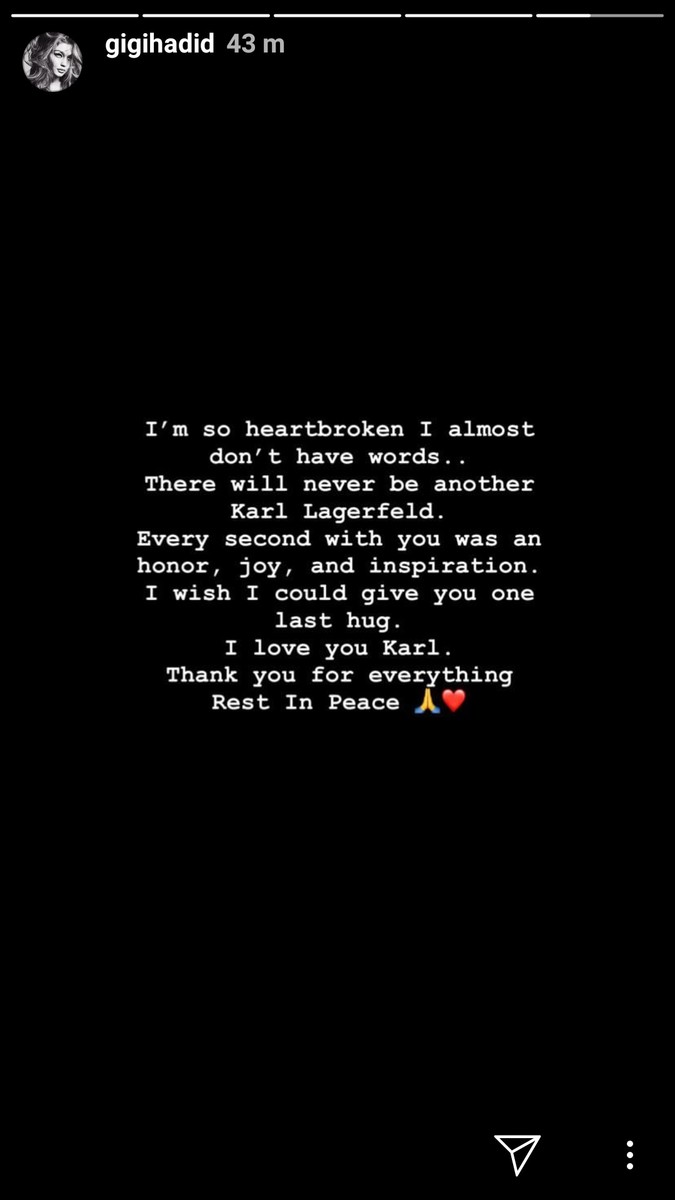Share this story via direct message

pyautogui.click(x=517, y=1154)
